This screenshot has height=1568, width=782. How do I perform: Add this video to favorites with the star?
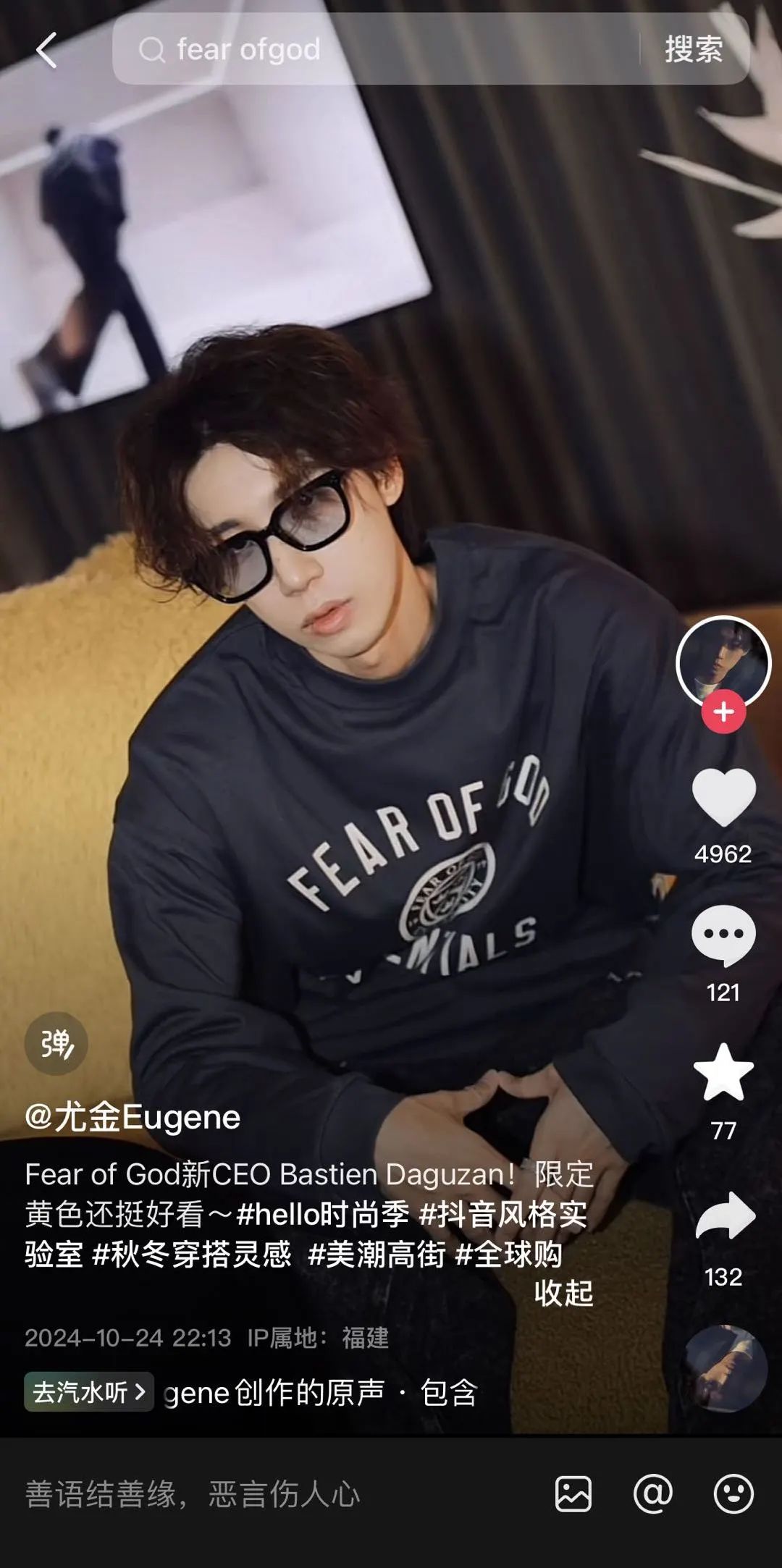723,1073
